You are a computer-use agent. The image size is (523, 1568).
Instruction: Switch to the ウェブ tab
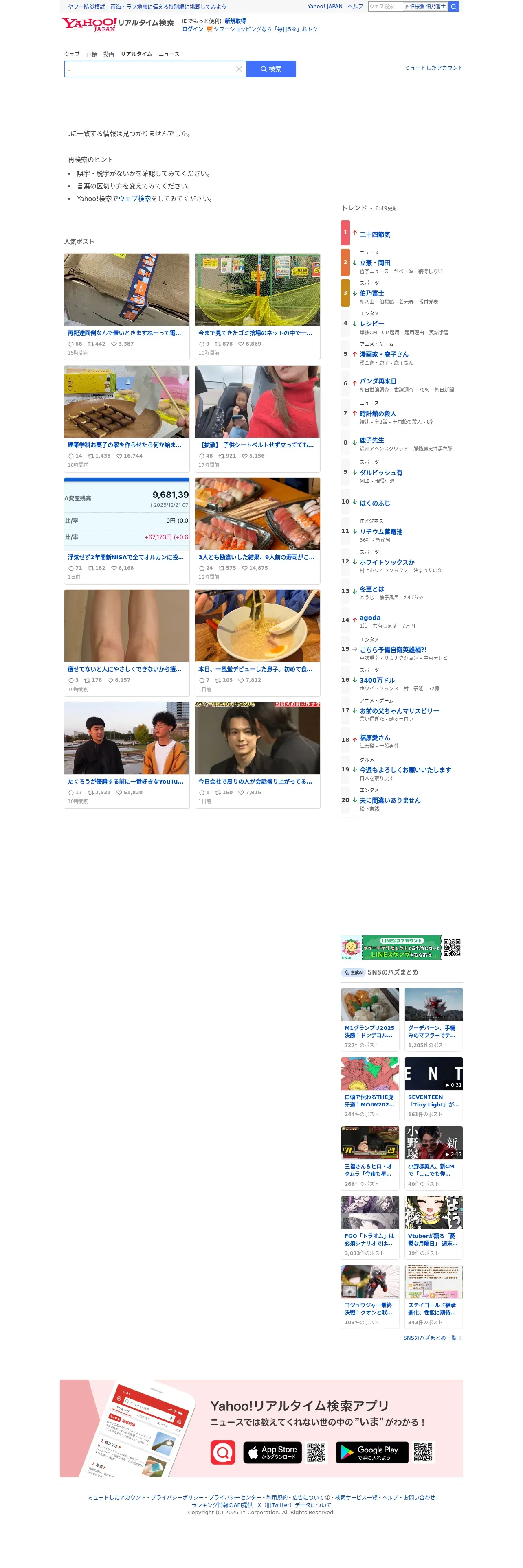73,54
